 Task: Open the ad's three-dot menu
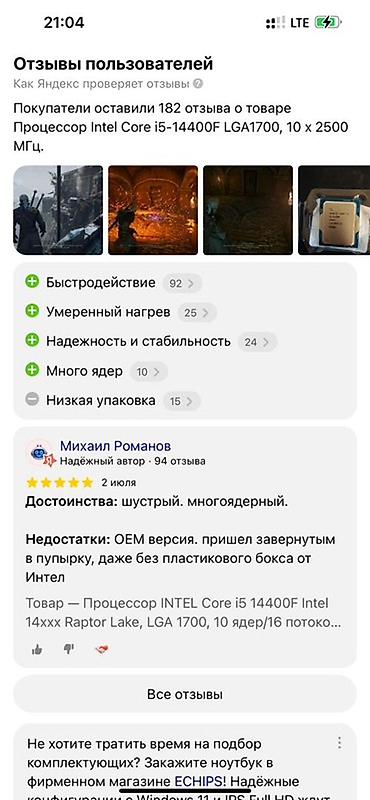click(339, 742)
